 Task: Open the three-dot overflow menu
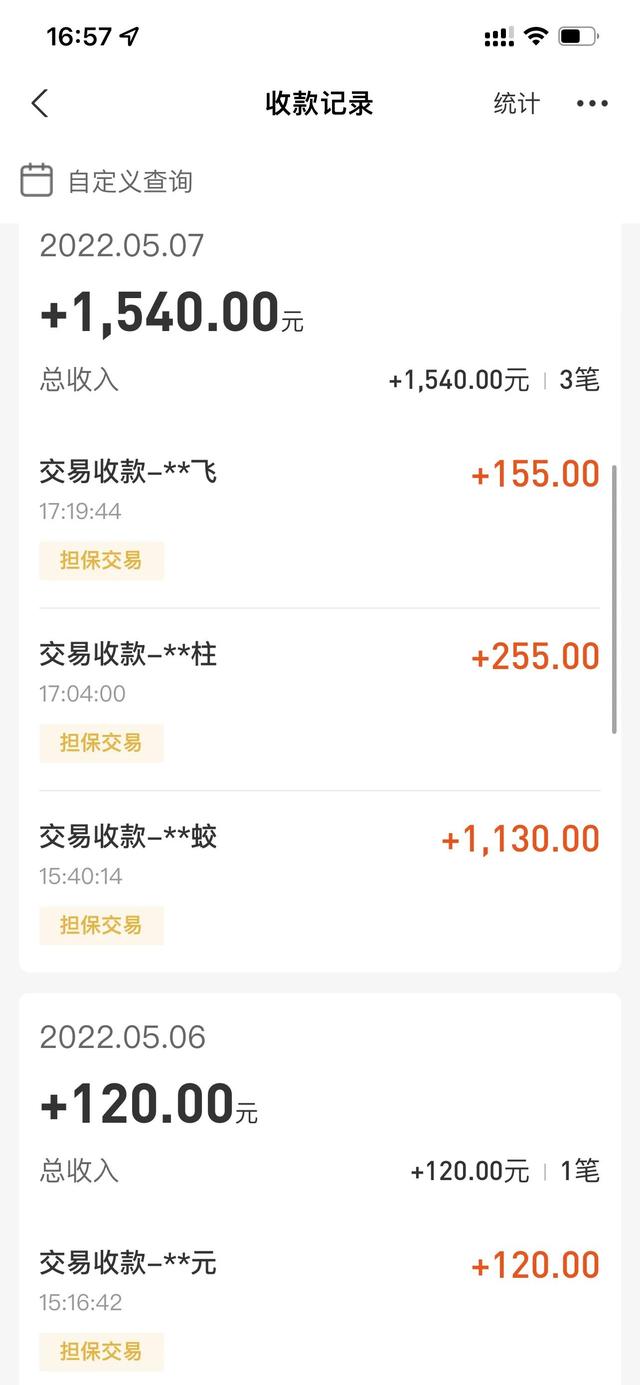click(592, 103)
